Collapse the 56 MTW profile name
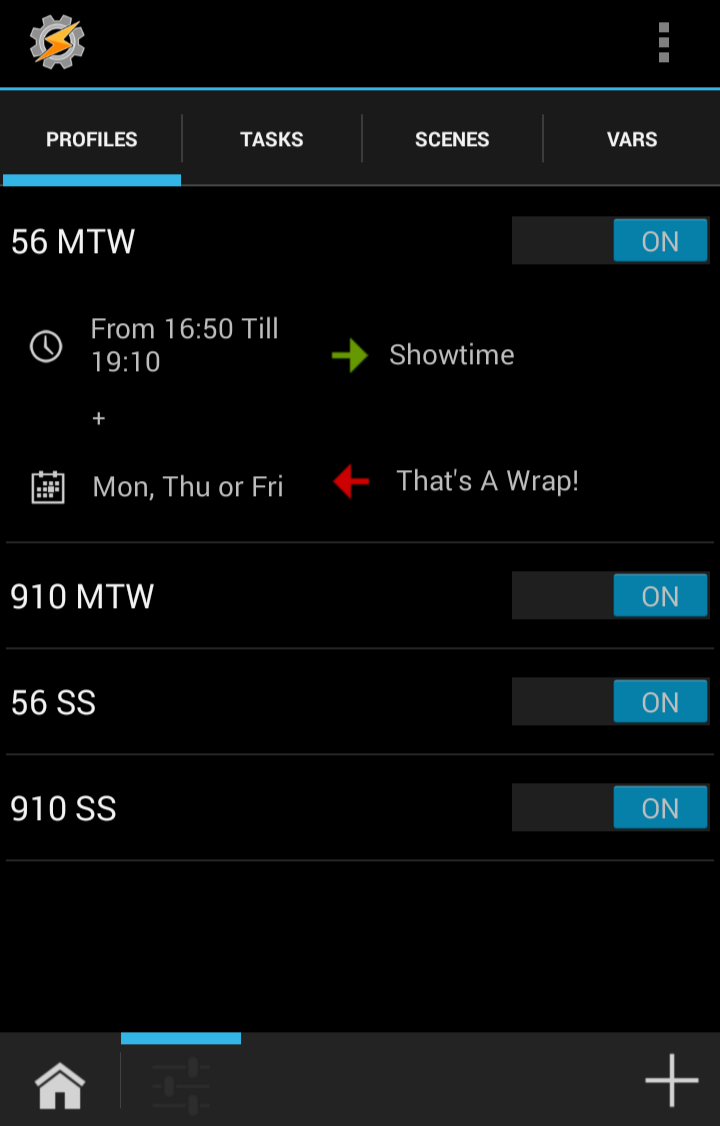The image size is (720, 1126). (x=73, y=242)
